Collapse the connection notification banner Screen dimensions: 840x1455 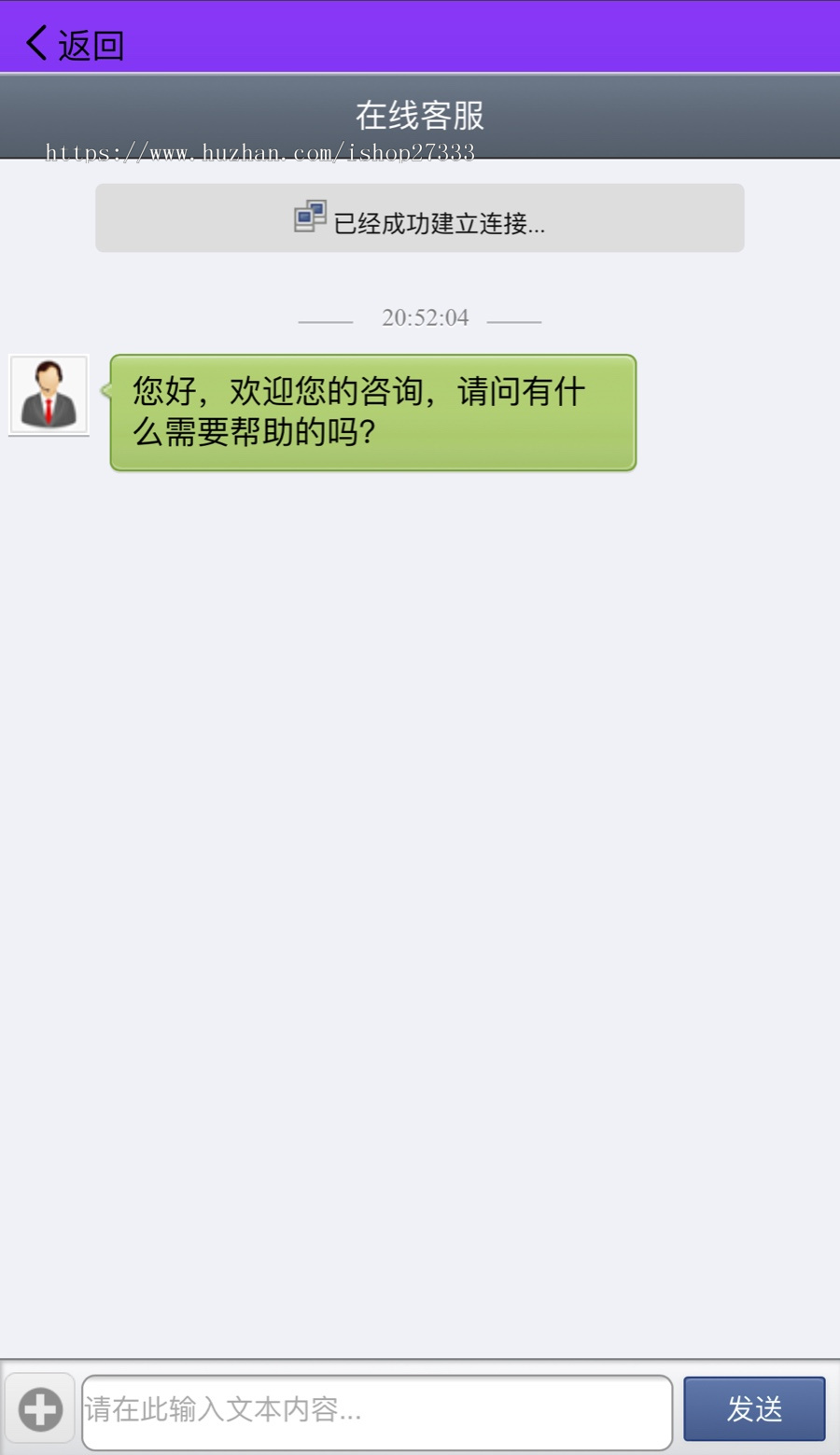pyautogui.click(x=418, y=217)
